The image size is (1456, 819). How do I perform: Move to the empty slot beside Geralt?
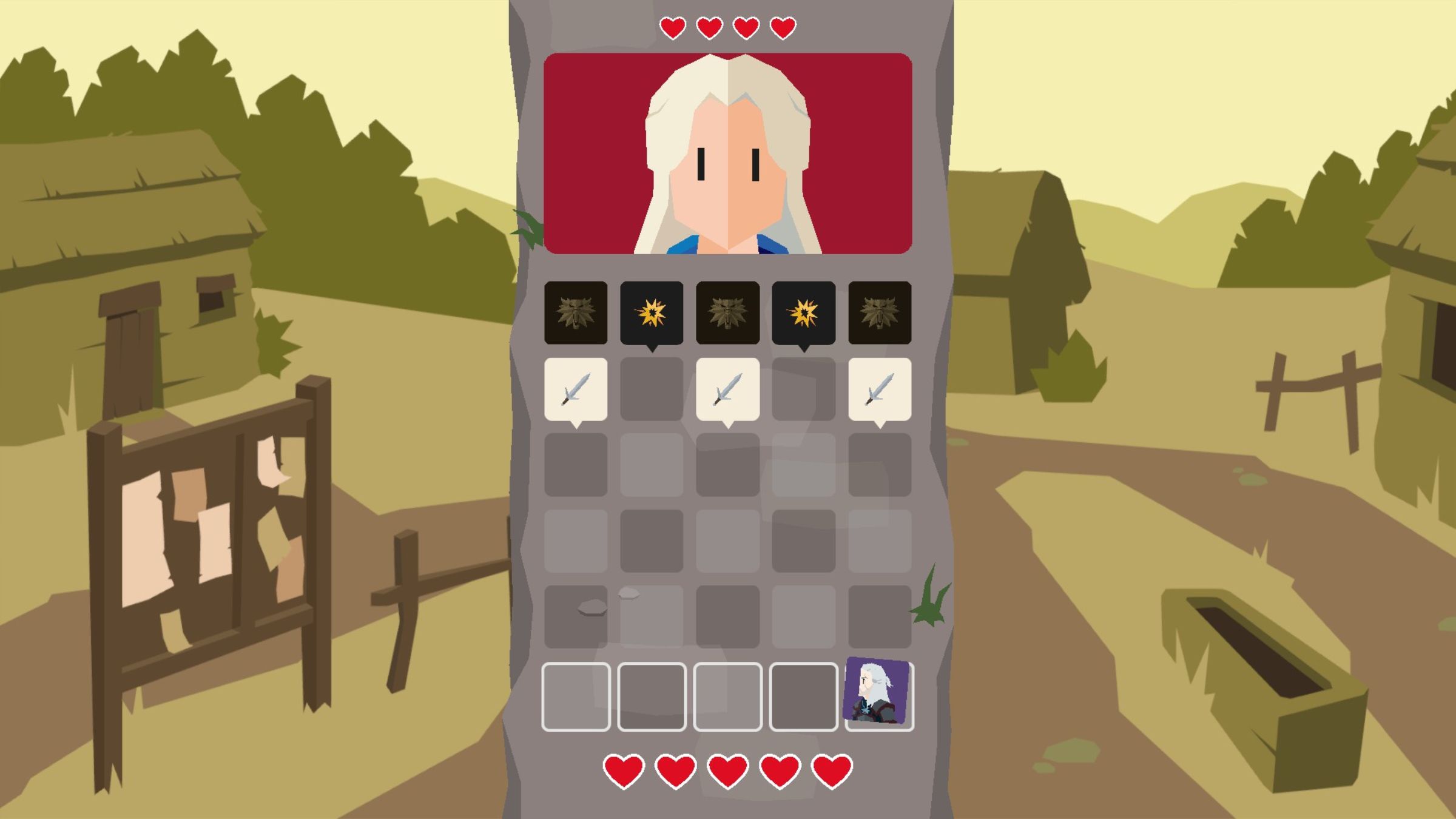pyautogui.click(x=803, y=696)
